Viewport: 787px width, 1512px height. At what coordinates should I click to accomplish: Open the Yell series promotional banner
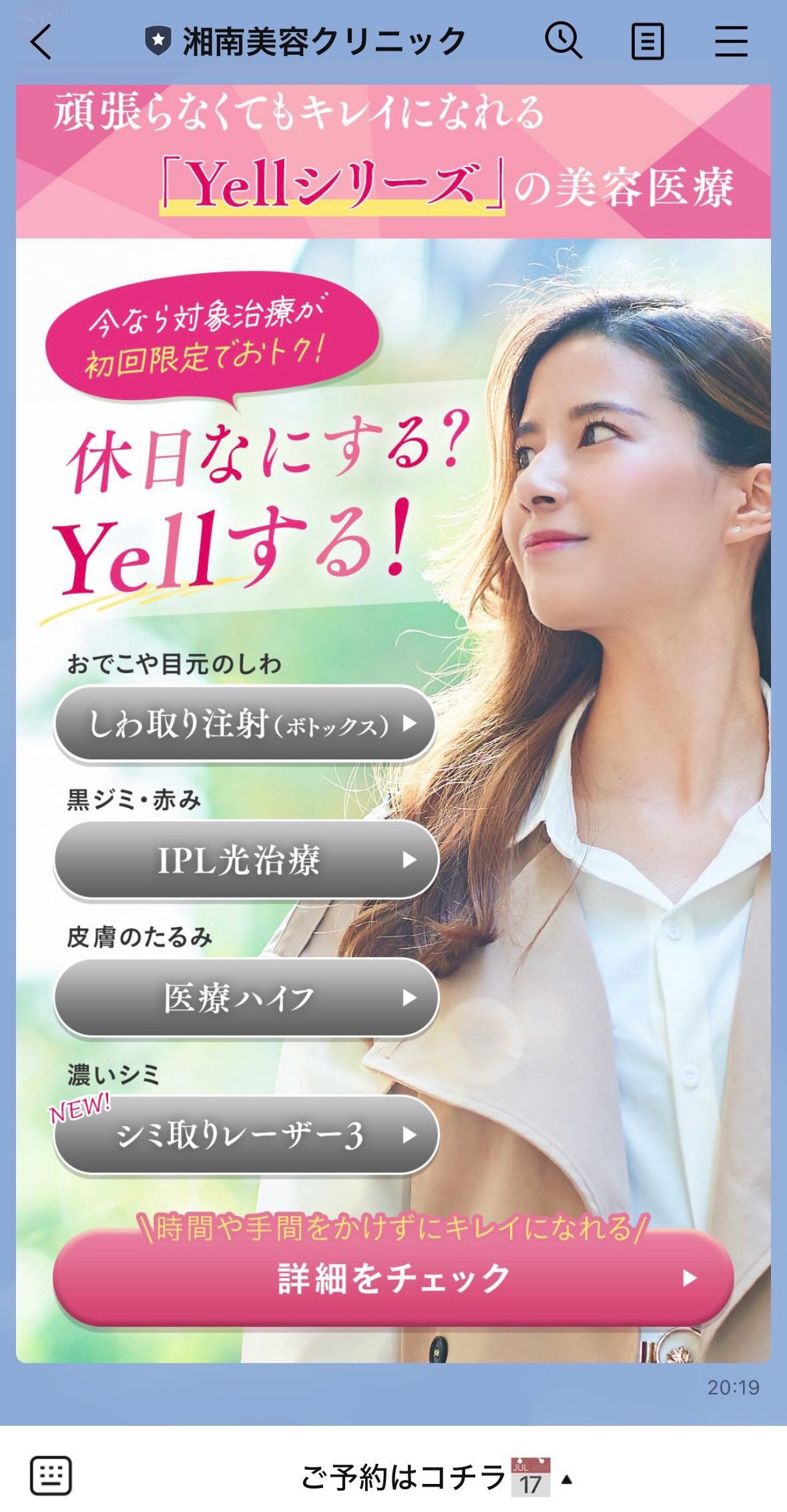pyautogui.click(x=393, y=724)
